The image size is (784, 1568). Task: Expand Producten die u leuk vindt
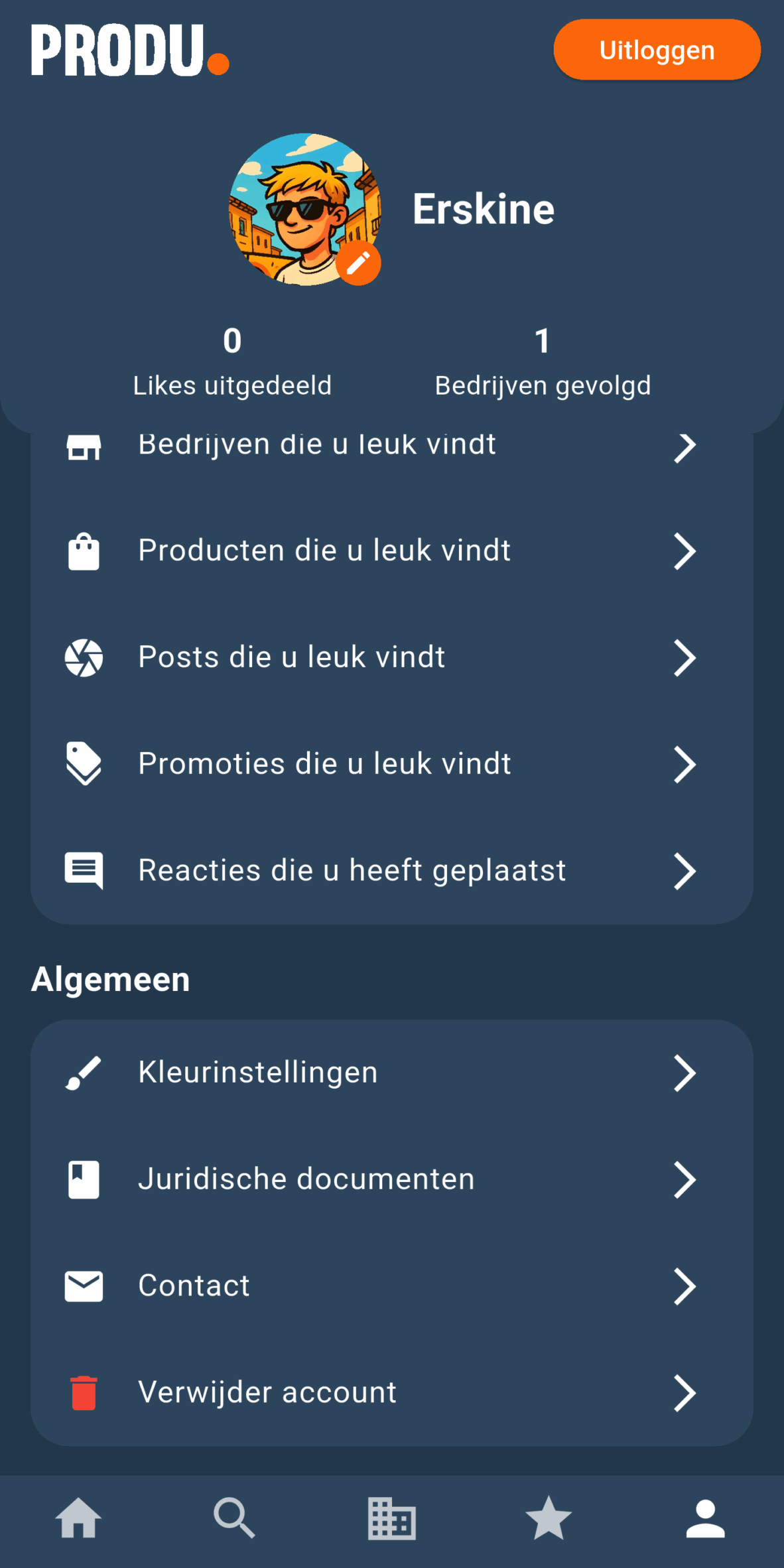coord(686,551)
